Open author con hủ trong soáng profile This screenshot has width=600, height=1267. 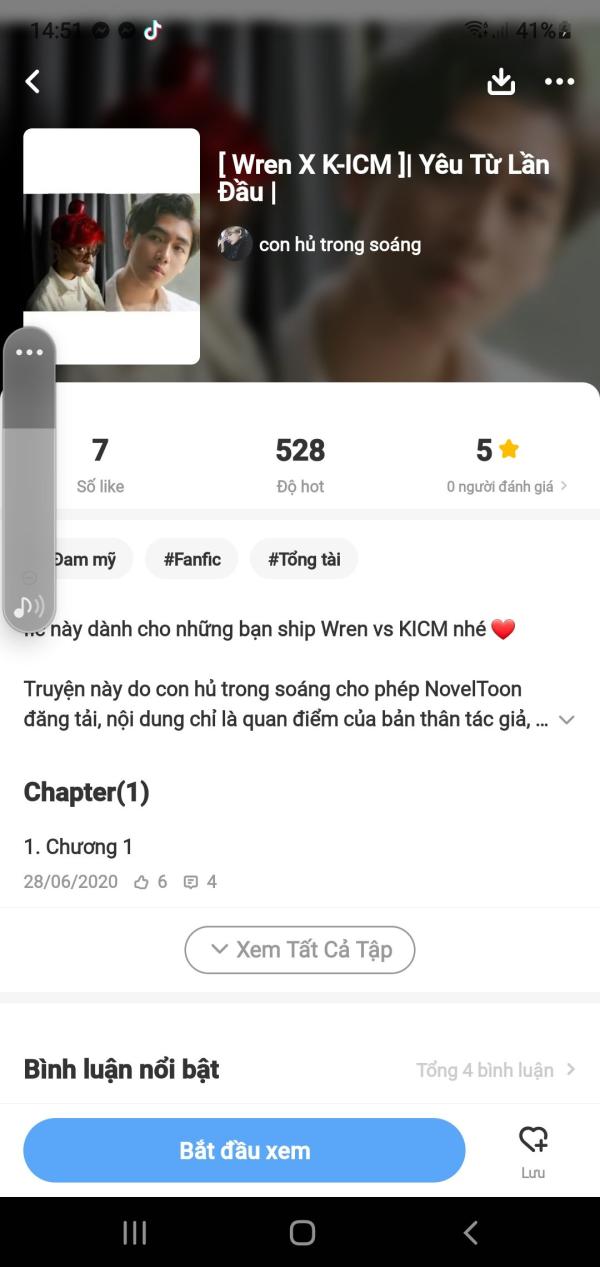point(320,244)
